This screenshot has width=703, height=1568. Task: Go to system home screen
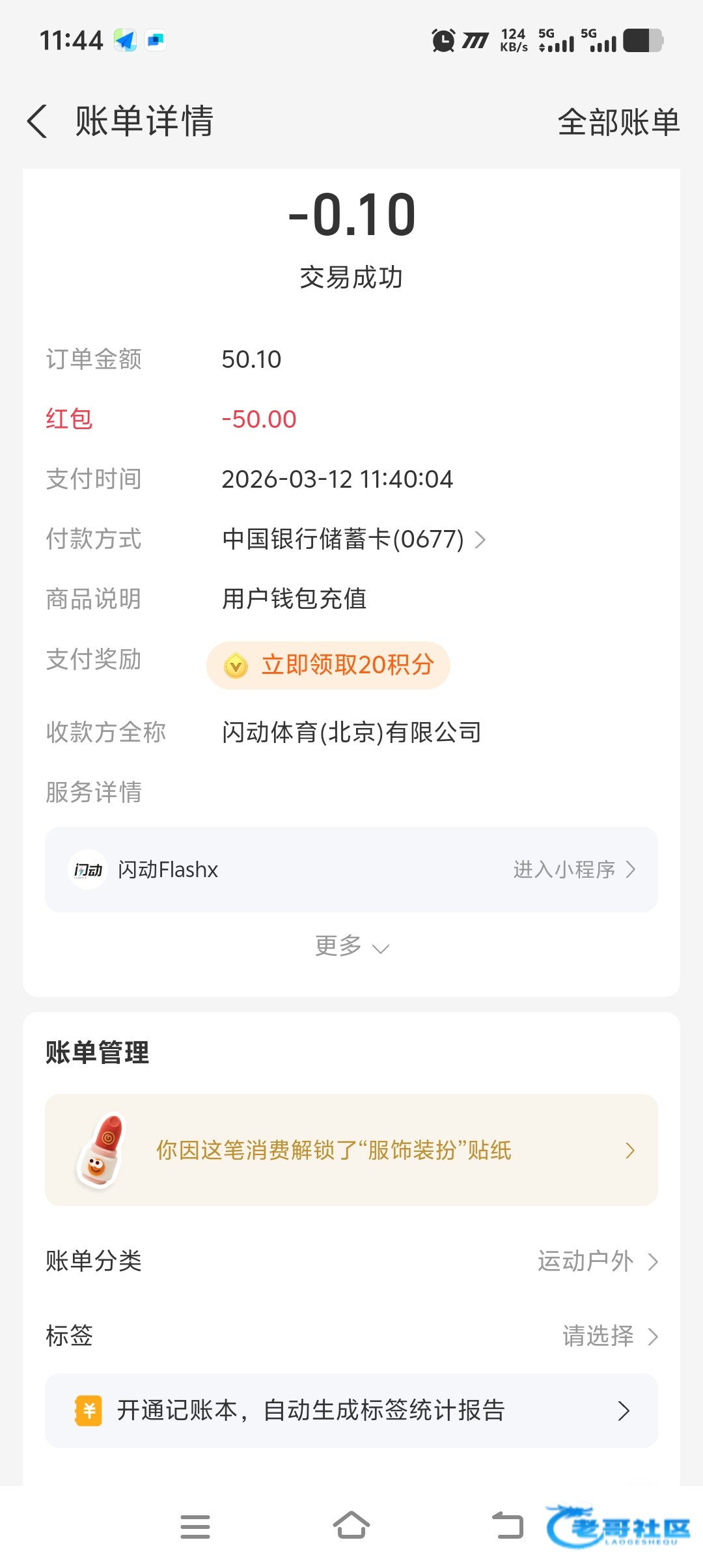pyautogui.click(x=351, y=1526)
